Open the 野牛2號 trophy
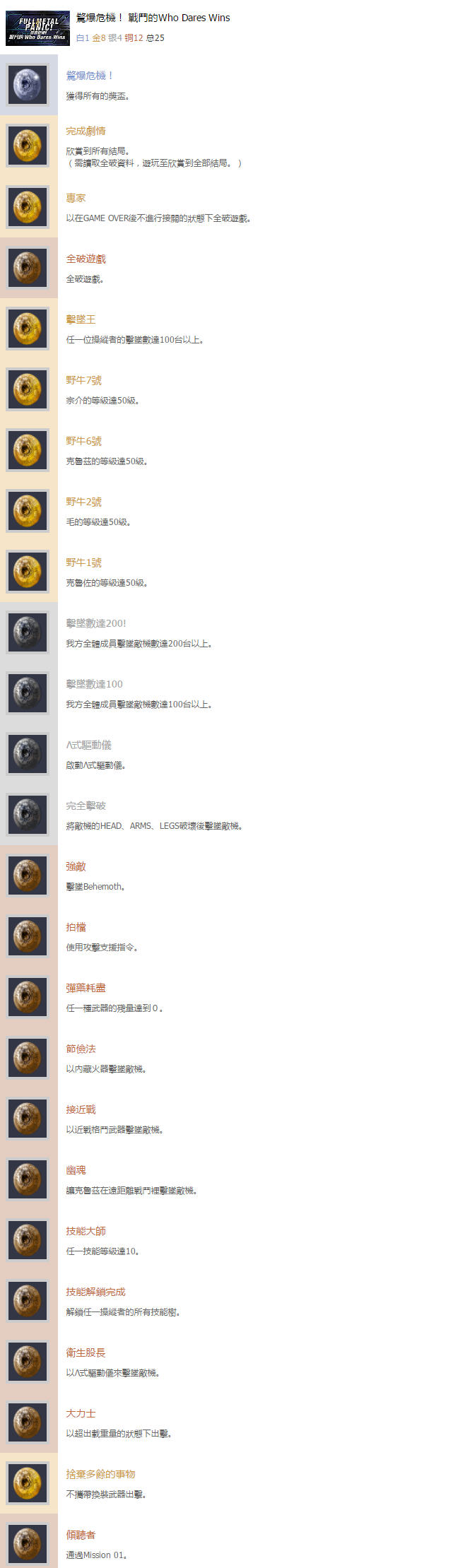This screenshot has width=465, height=1568. [83, 502]
